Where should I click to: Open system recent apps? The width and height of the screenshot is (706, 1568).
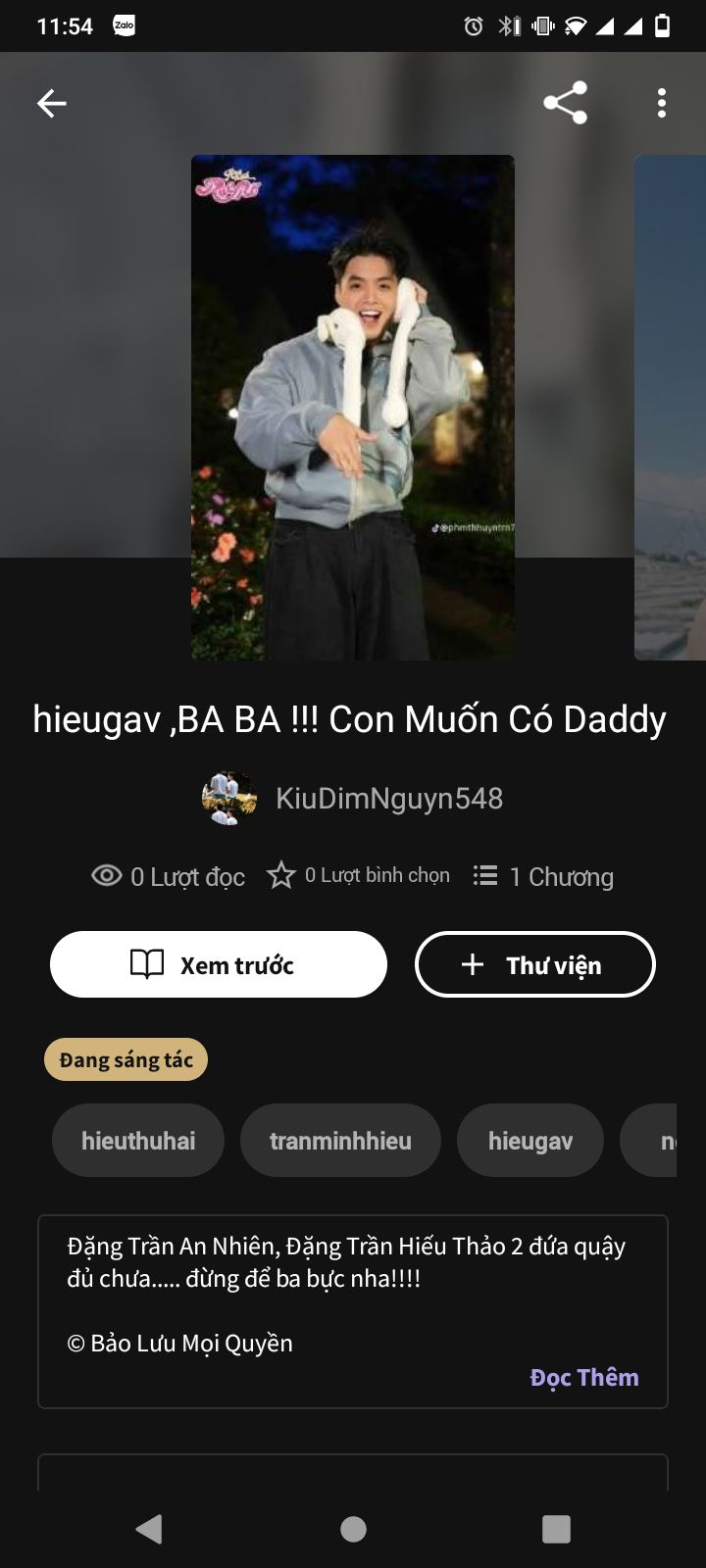[556, 1529]
